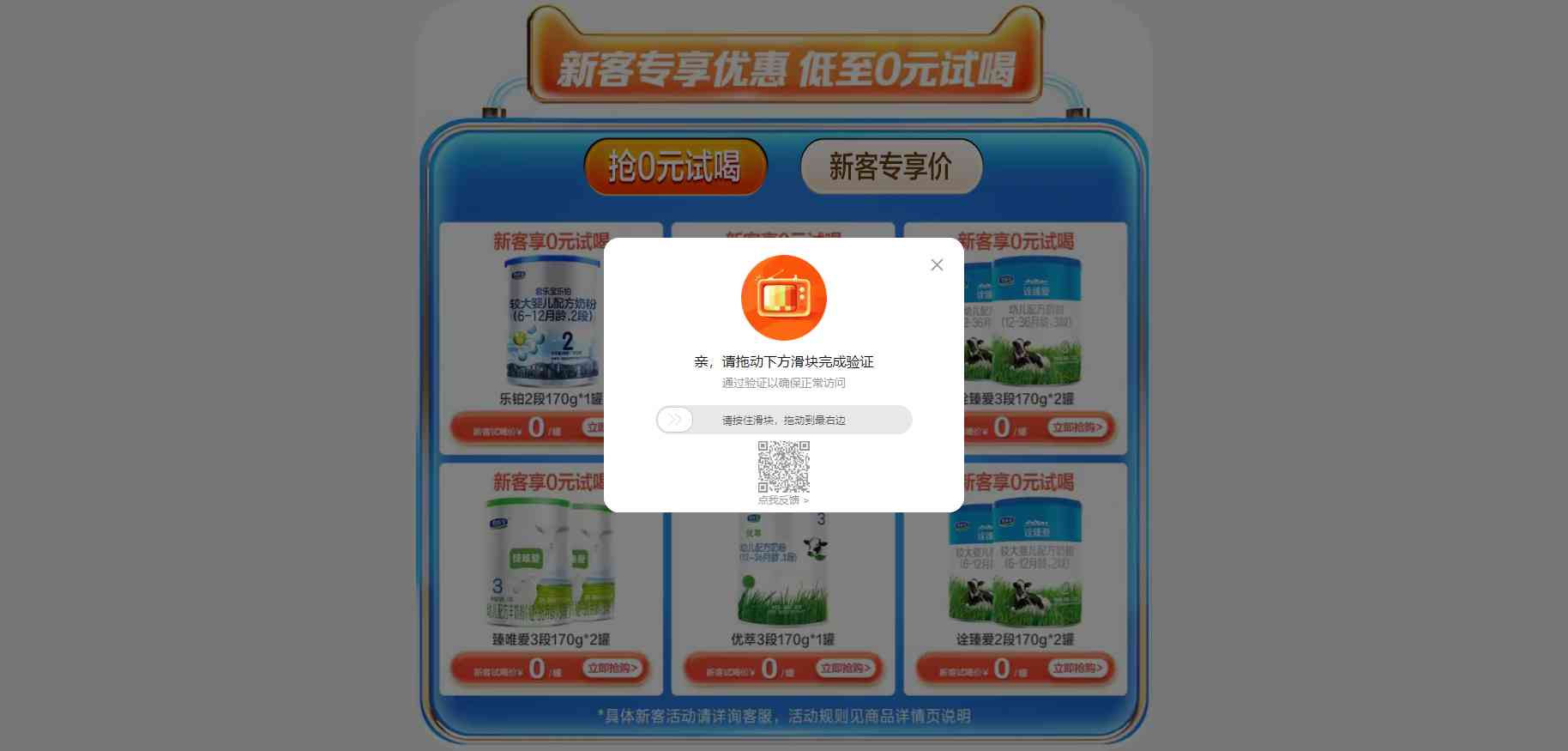Switch to the 抢0元试喝 tab
The height and width of the screenshot is (751, 1568).
pyautogui.click(x=675, y=167)
